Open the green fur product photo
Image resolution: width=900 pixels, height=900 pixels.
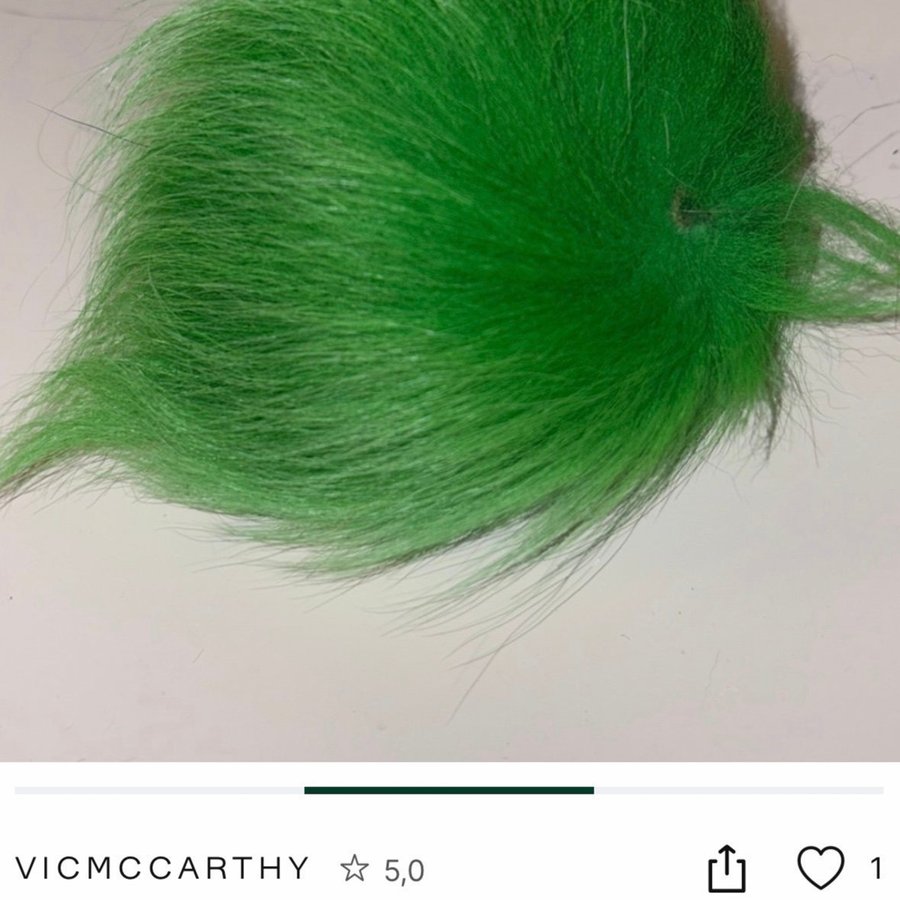pos(450,380)
